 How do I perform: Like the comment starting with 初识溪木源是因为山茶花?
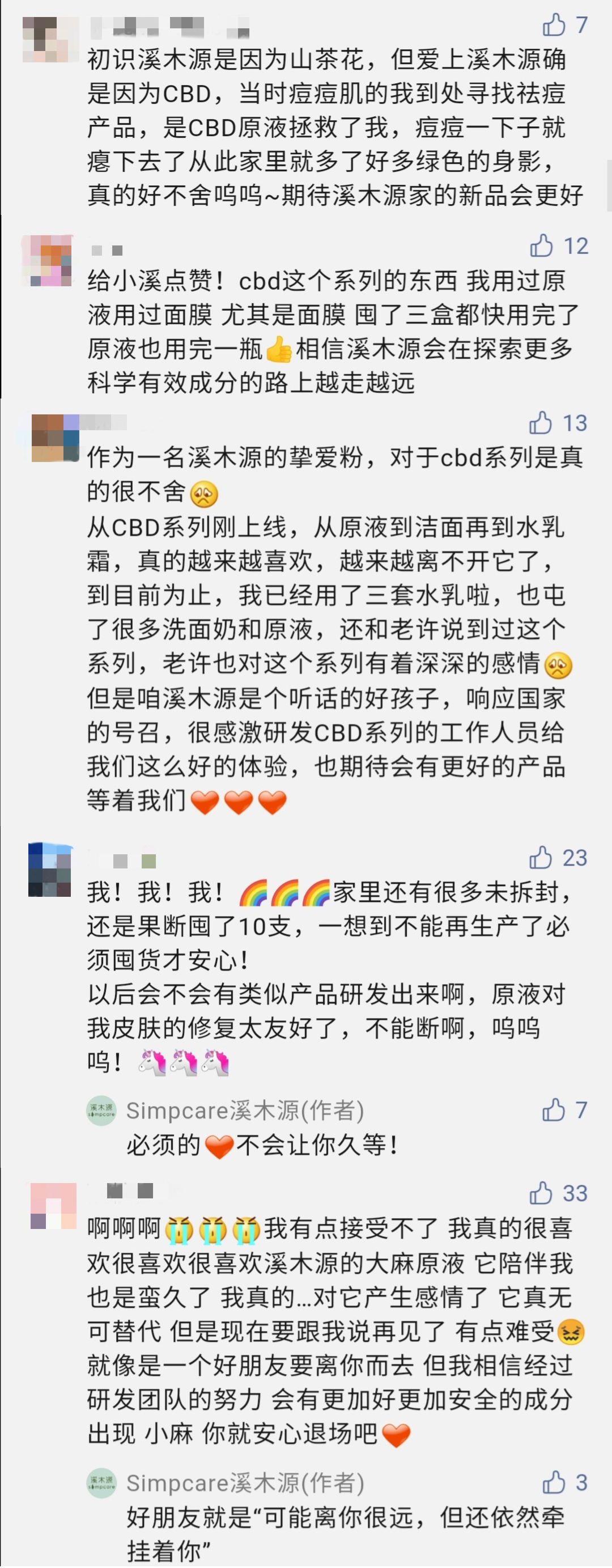(554, 25)
